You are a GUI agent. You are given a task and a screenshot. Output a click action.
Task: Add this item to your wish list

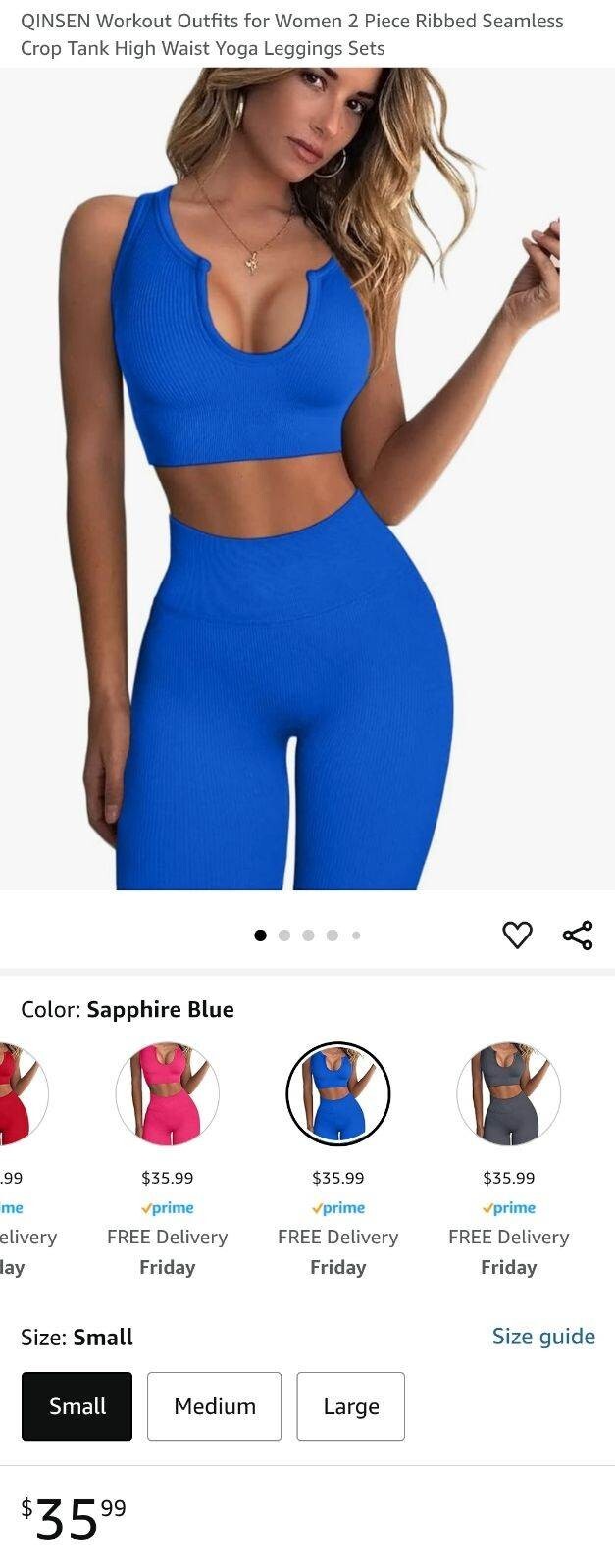517,935
